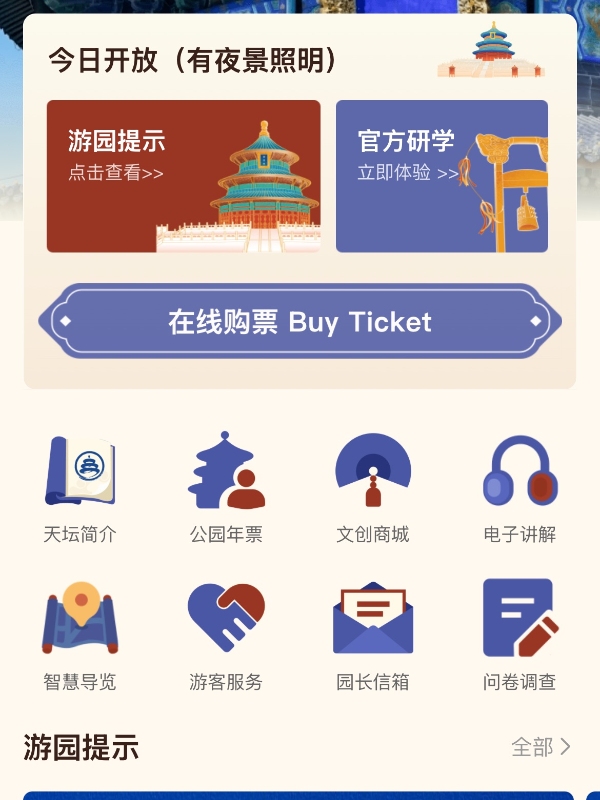Start the 问卷调查 survey
This screenshot has height=800, width=600.
pyautogui.click(x=519, y=635)
